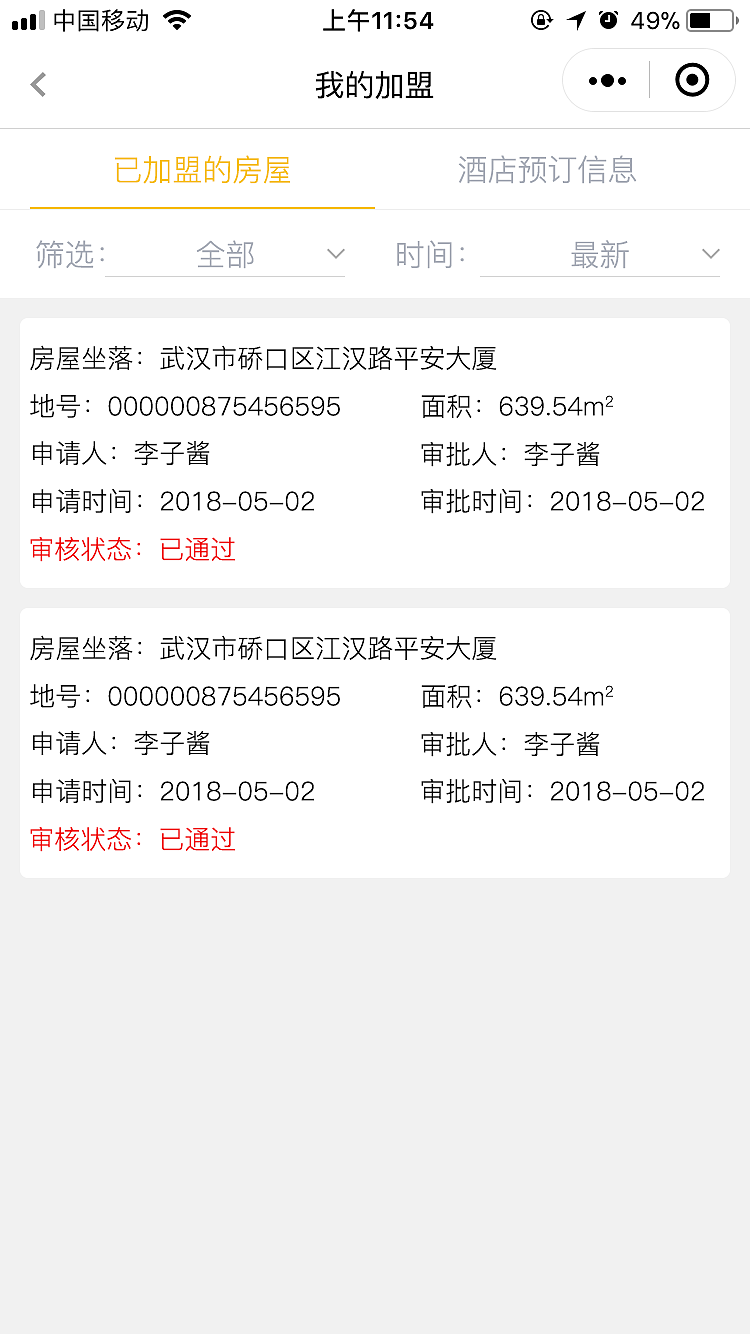The width and height of the screenshot is (750, 1334).
Task: Open the 时间 最新 dropdown
Action: [600, 253]
